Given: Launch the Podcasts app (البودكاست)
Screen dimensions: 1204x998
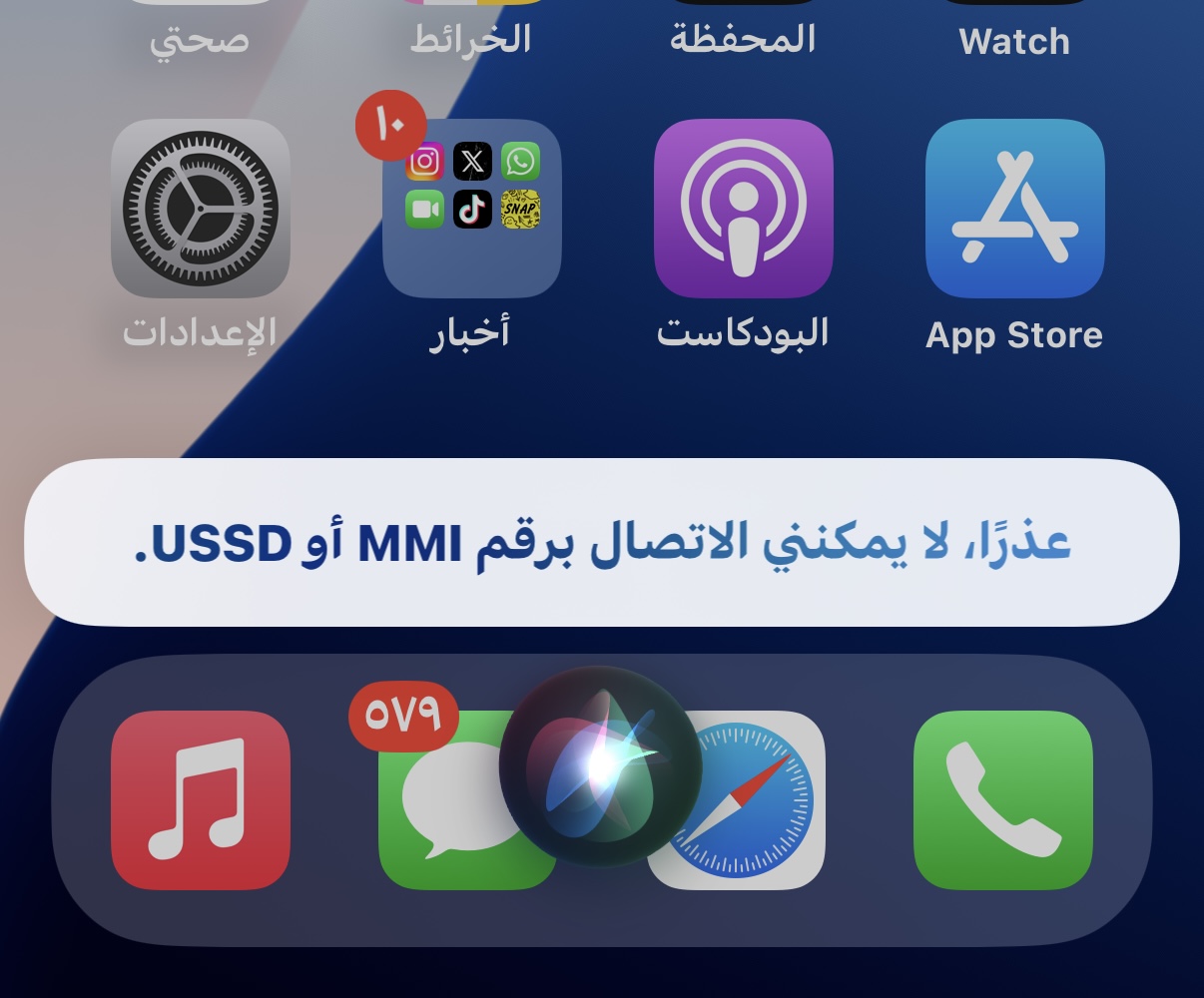Looking at the screenshot, I should 743,209.
